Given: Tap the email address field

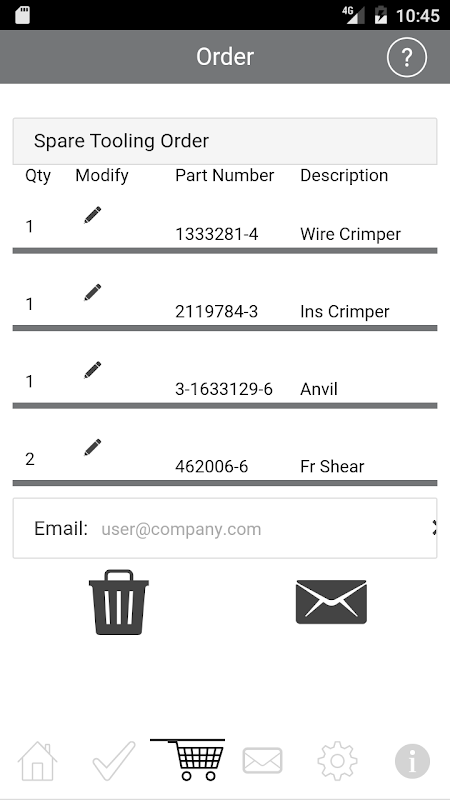Looking at the screenshot, I should 265,529.
